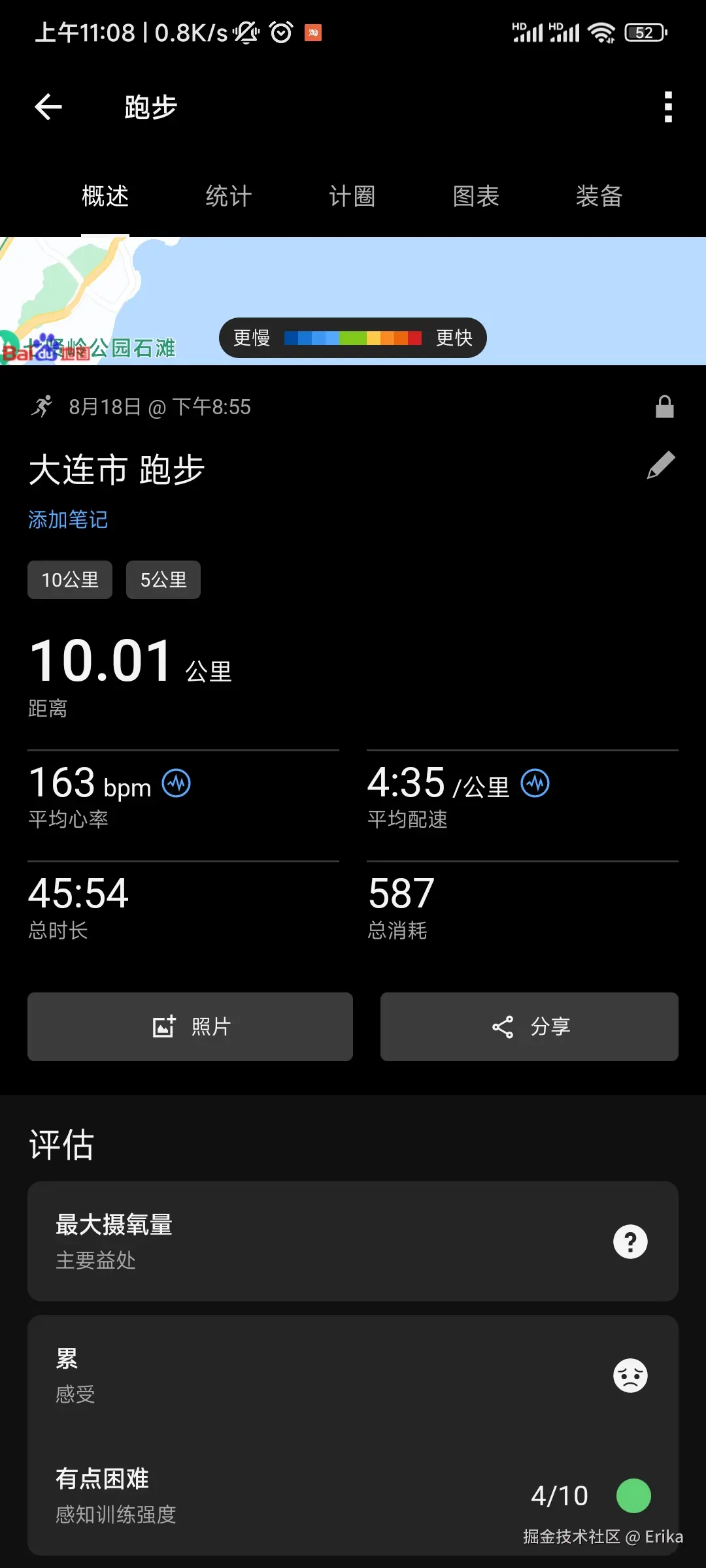Viewport: 706px width, 1568px height.
Task: Tap 添加笔记 to add a note
Action: pos(67,519)
